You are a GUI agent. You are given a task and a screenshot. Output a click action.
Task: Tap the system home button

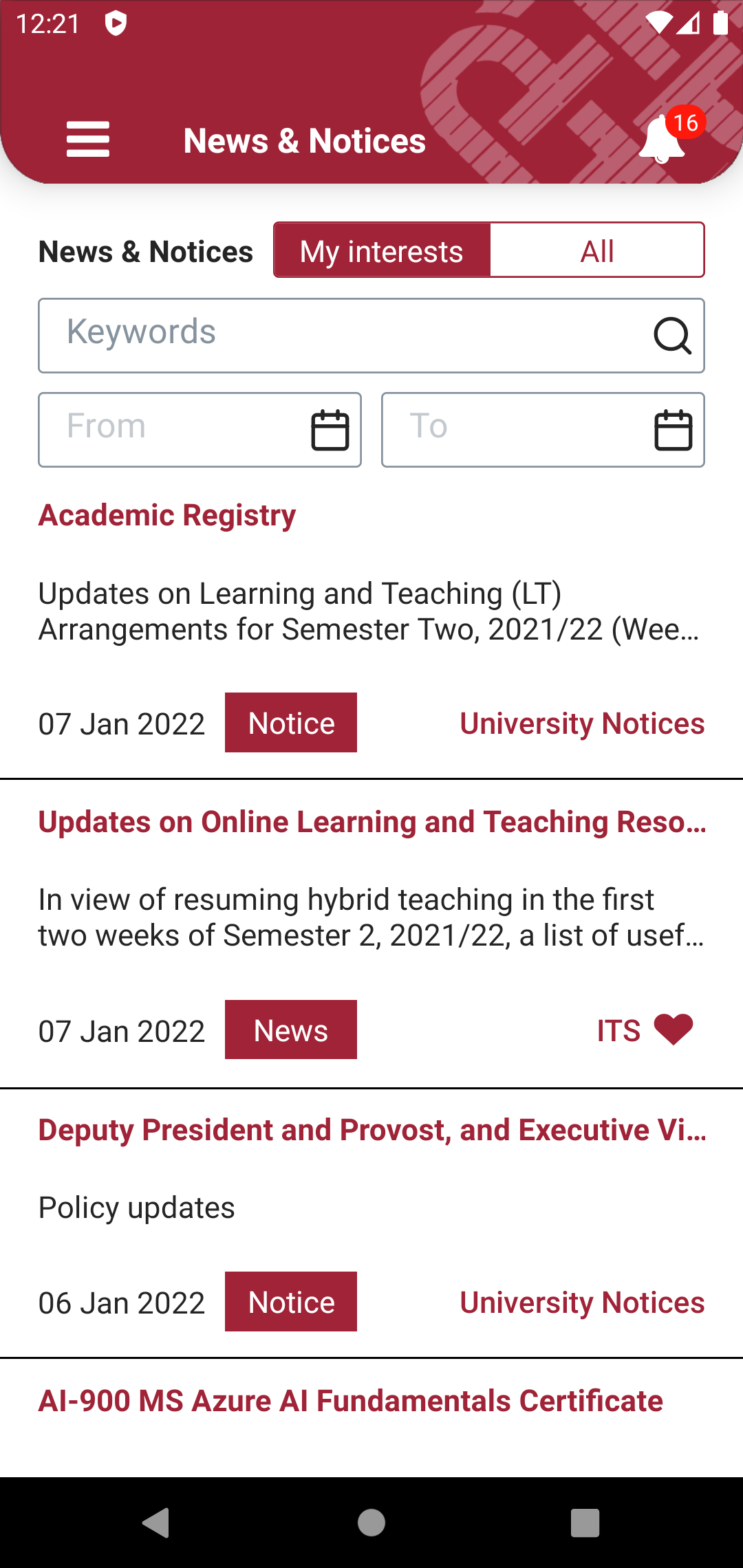tap(371, 1523)
